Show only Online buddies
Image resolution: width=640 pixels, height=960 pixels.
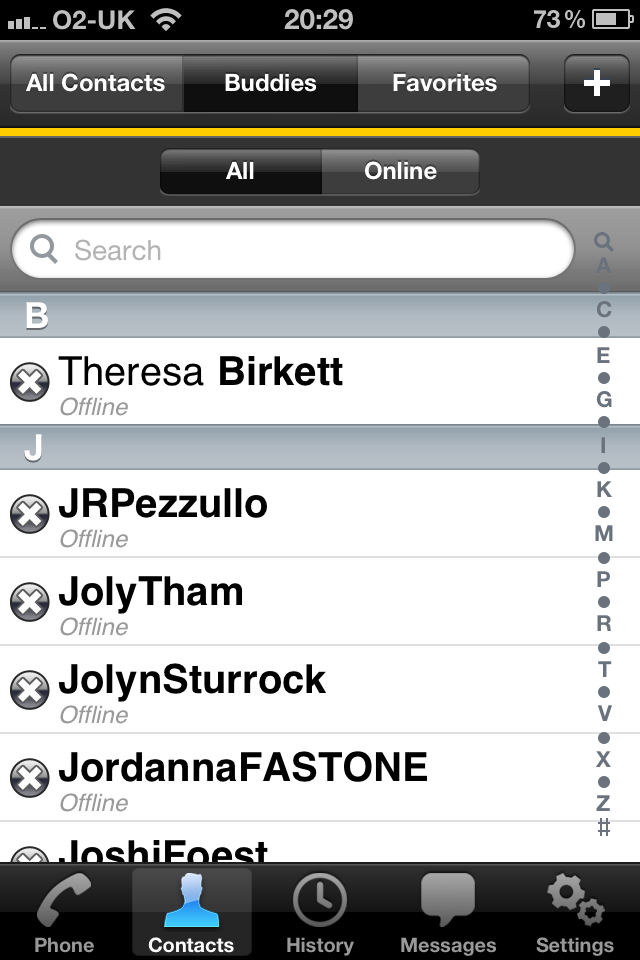[400, 171]
